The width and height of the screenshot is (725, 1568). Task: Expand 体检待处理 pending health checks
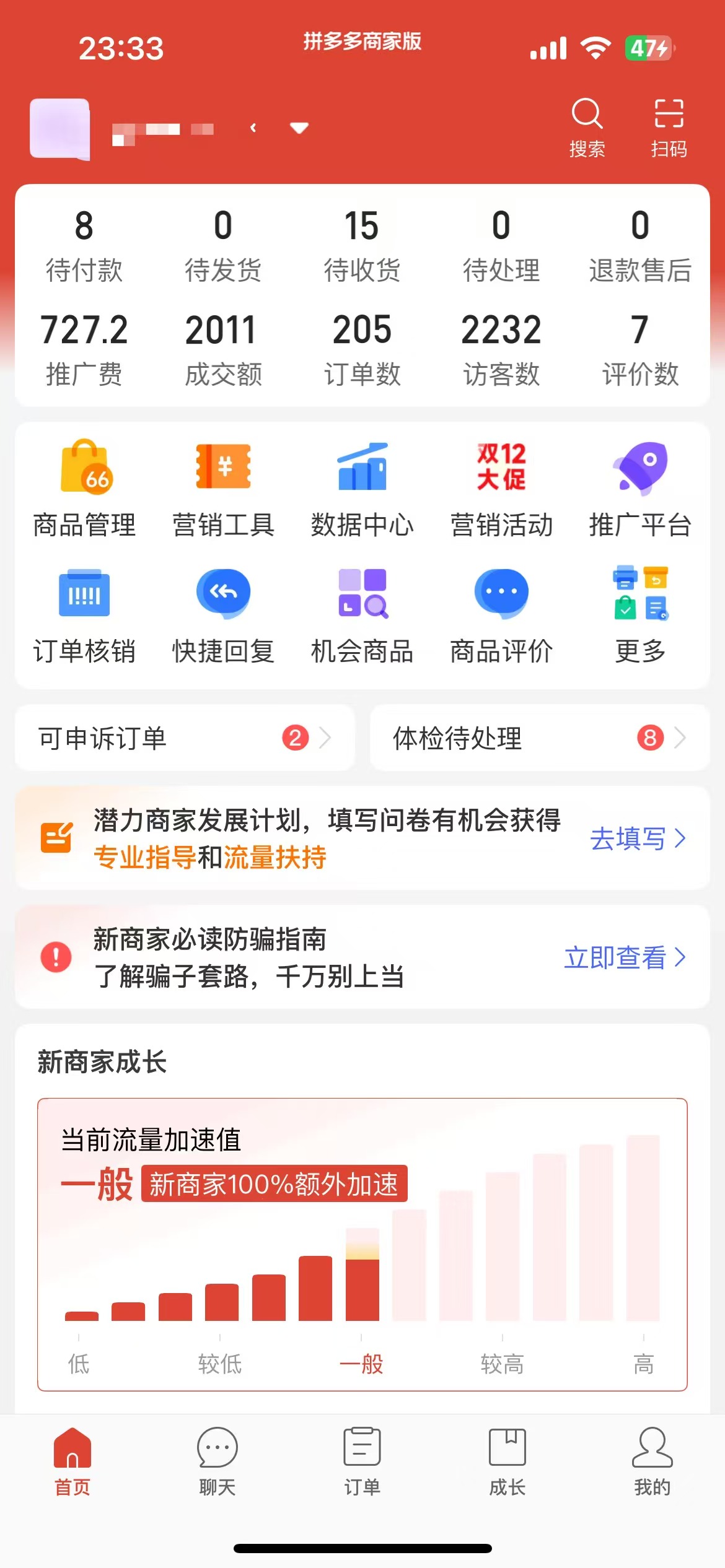pyautogui.click(x=539, y=738)
